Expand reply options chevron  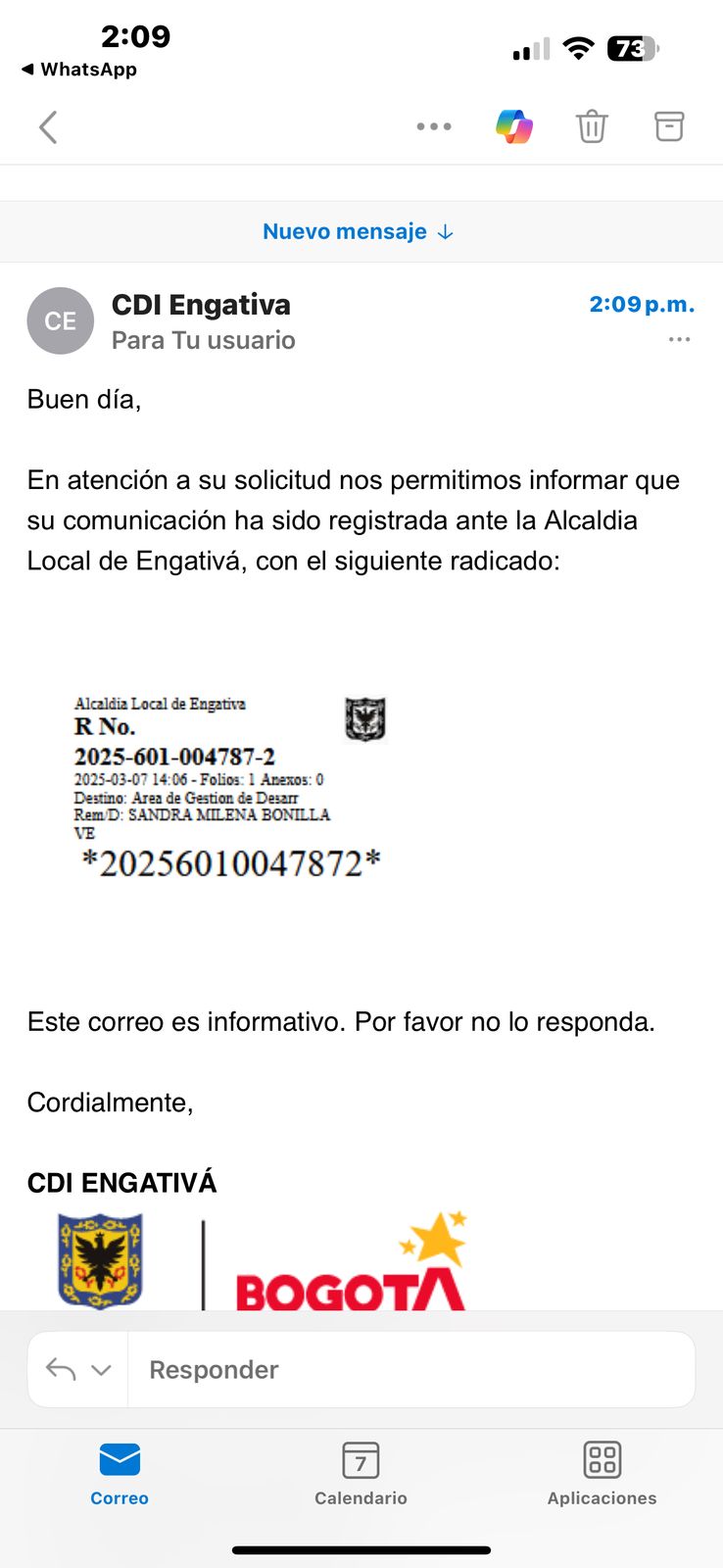pos(101,1370)
